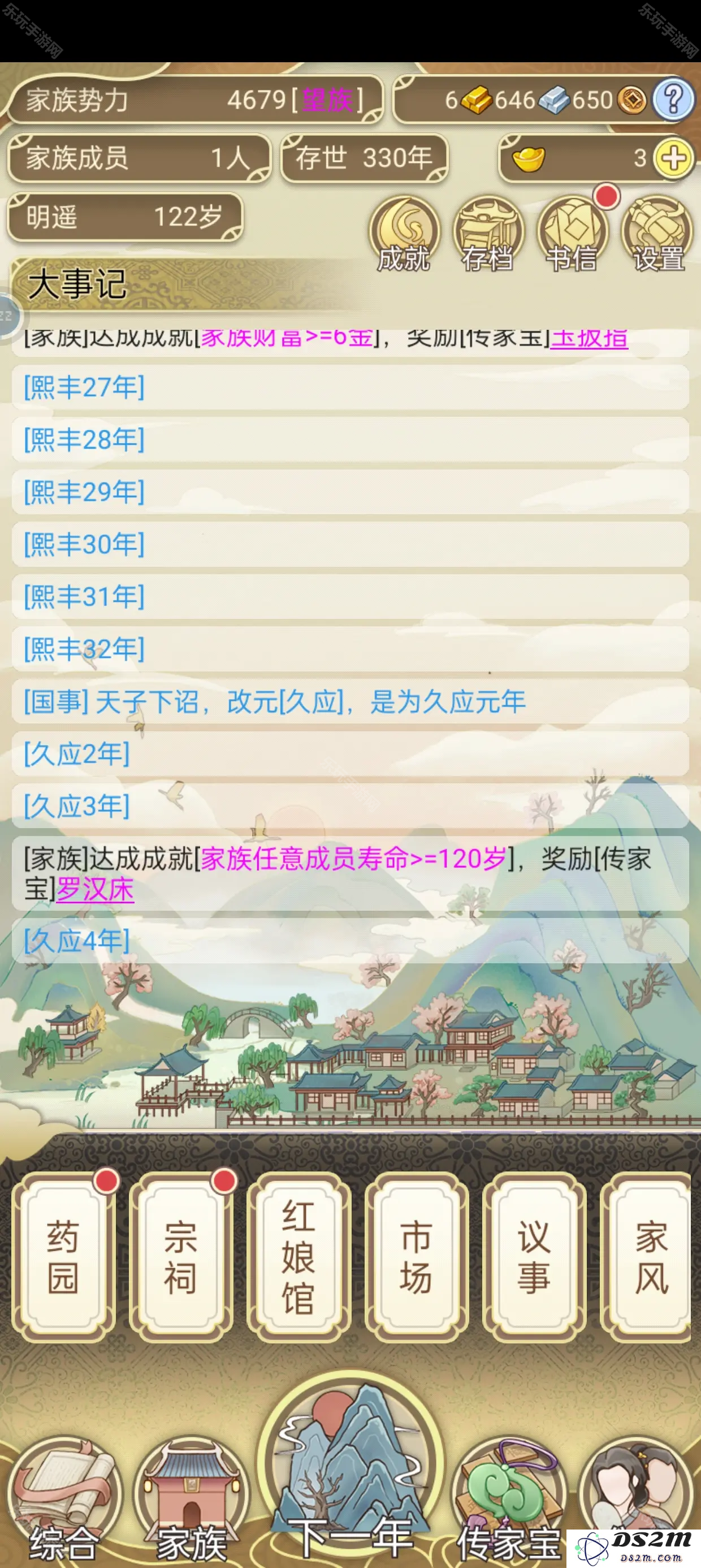Open 家风 family tradition
Screen dimensions: 701x1568
[x=650, y=1256]
